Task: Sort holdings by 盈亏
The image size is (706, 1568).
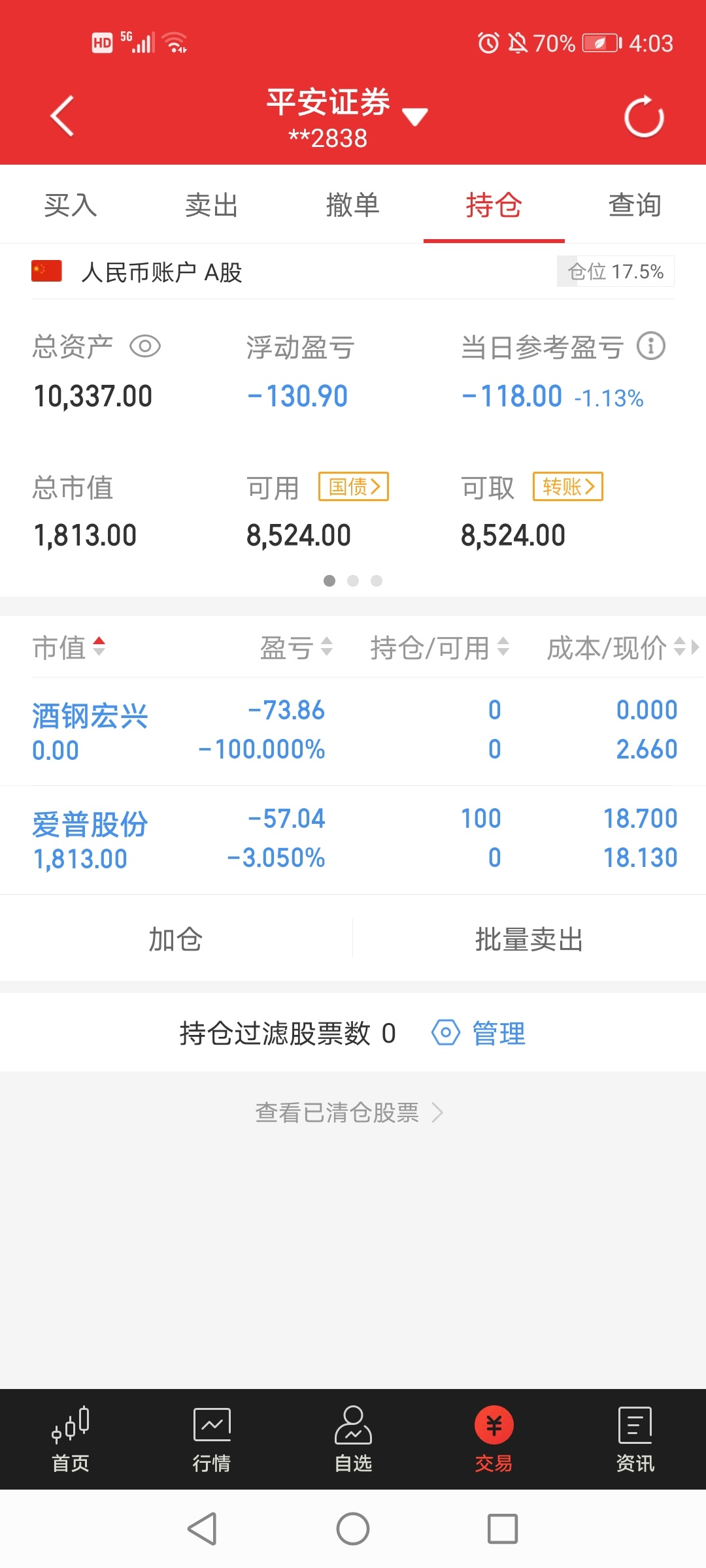Action: pyautogui.click(x=297, y=647)
